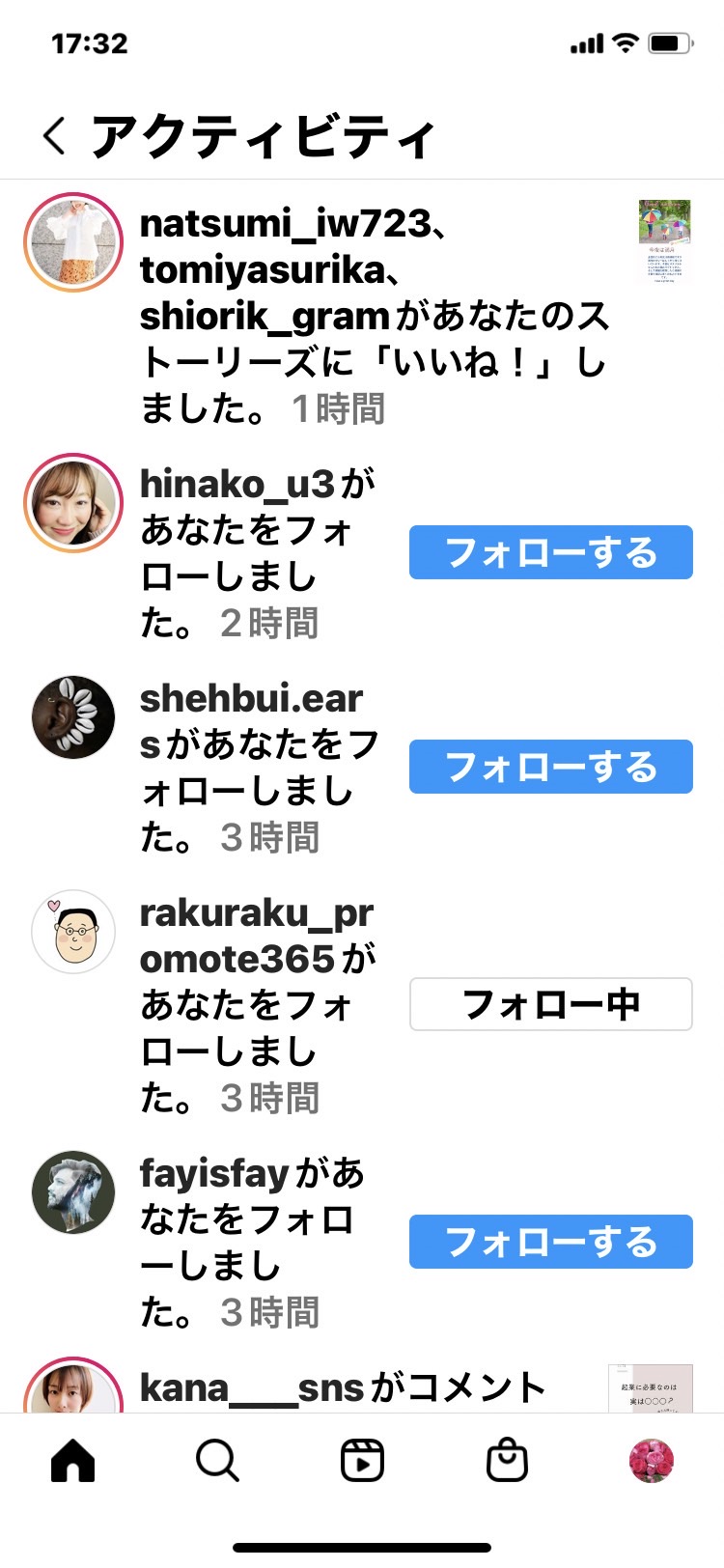This screenshot has height=1568, width=724.
Task: View fayisfay's profile avatar
Action: pyautogui.click(x=73, y=1192)
